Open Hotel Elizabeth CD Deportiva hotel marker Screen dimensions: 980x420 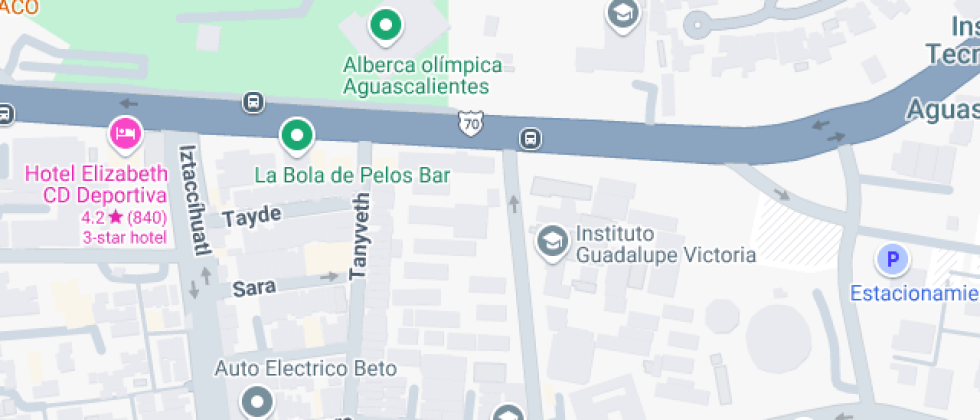[x=126, y=134]
